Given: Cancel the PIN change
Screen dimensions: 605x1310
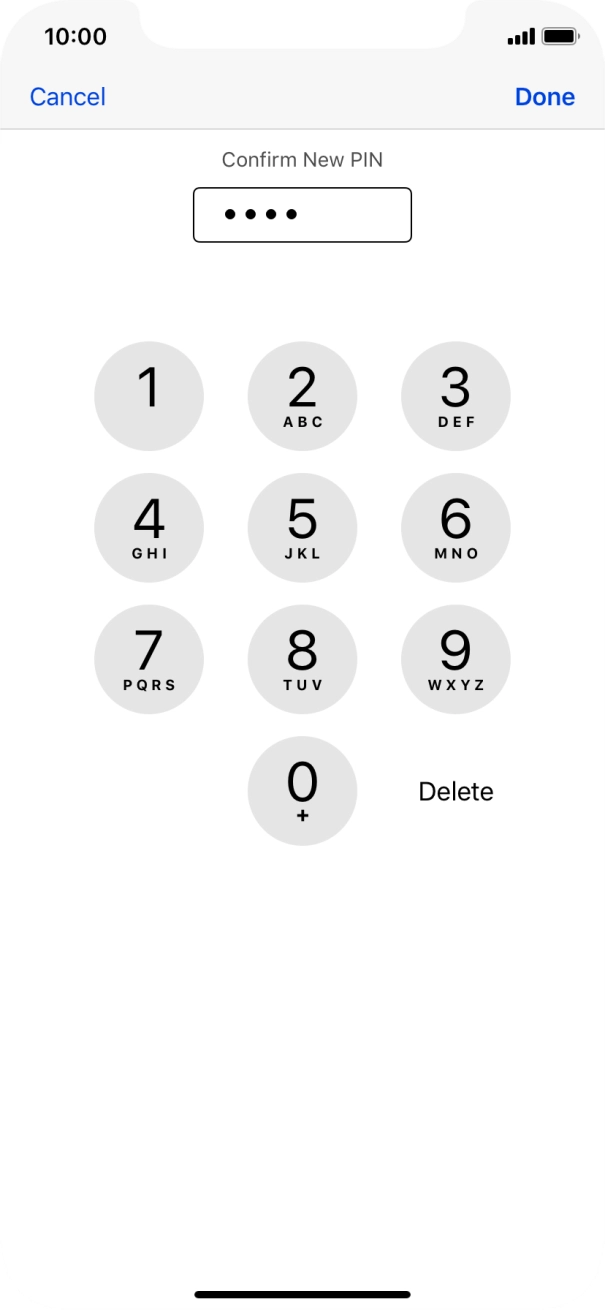Looking at the screenshot, I should coord(67,97).
